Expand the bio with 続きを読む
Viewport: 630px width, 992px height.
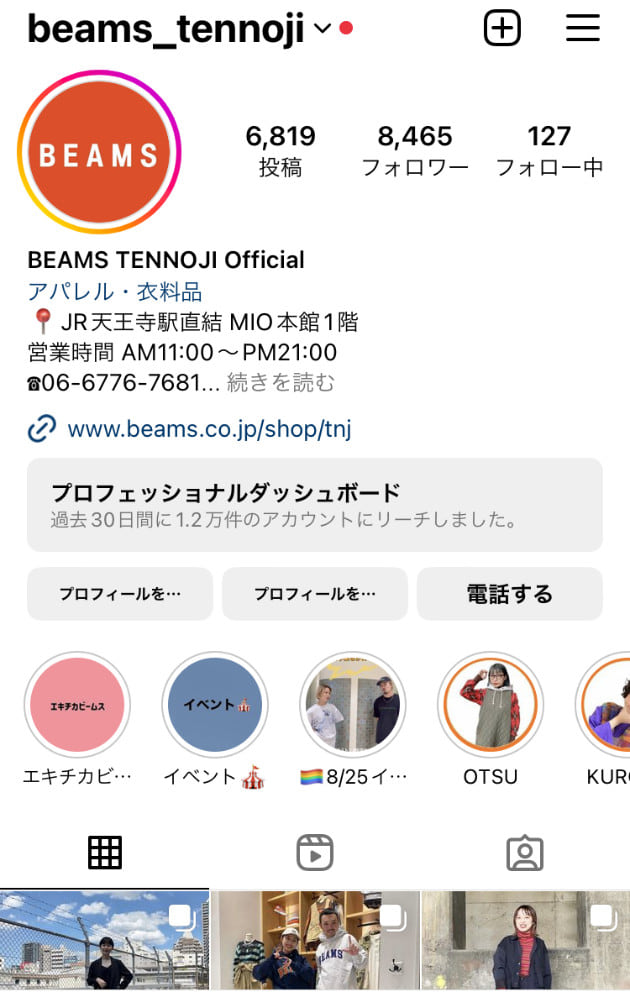(281, 382)
